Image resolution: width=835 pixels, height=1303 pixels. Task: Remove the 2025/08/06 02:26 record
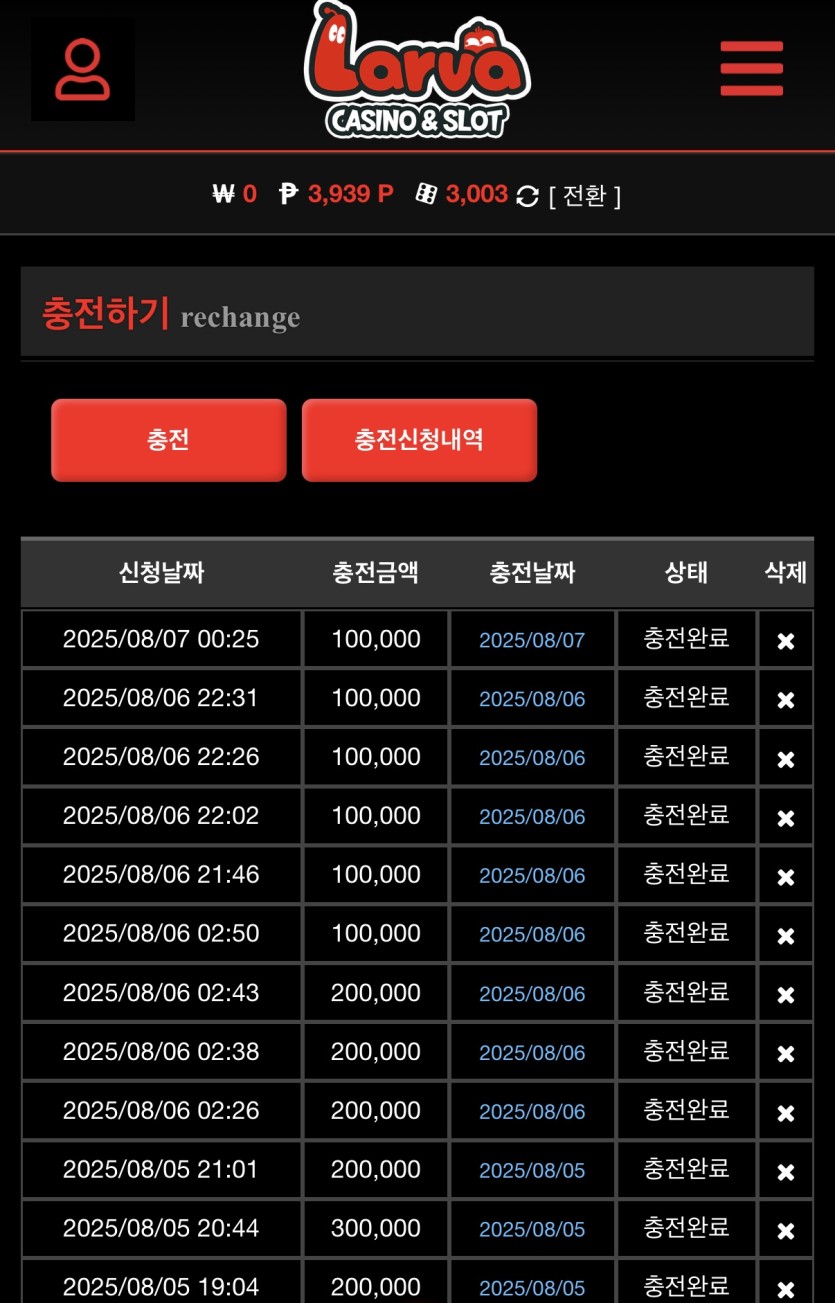(785, 1113)
